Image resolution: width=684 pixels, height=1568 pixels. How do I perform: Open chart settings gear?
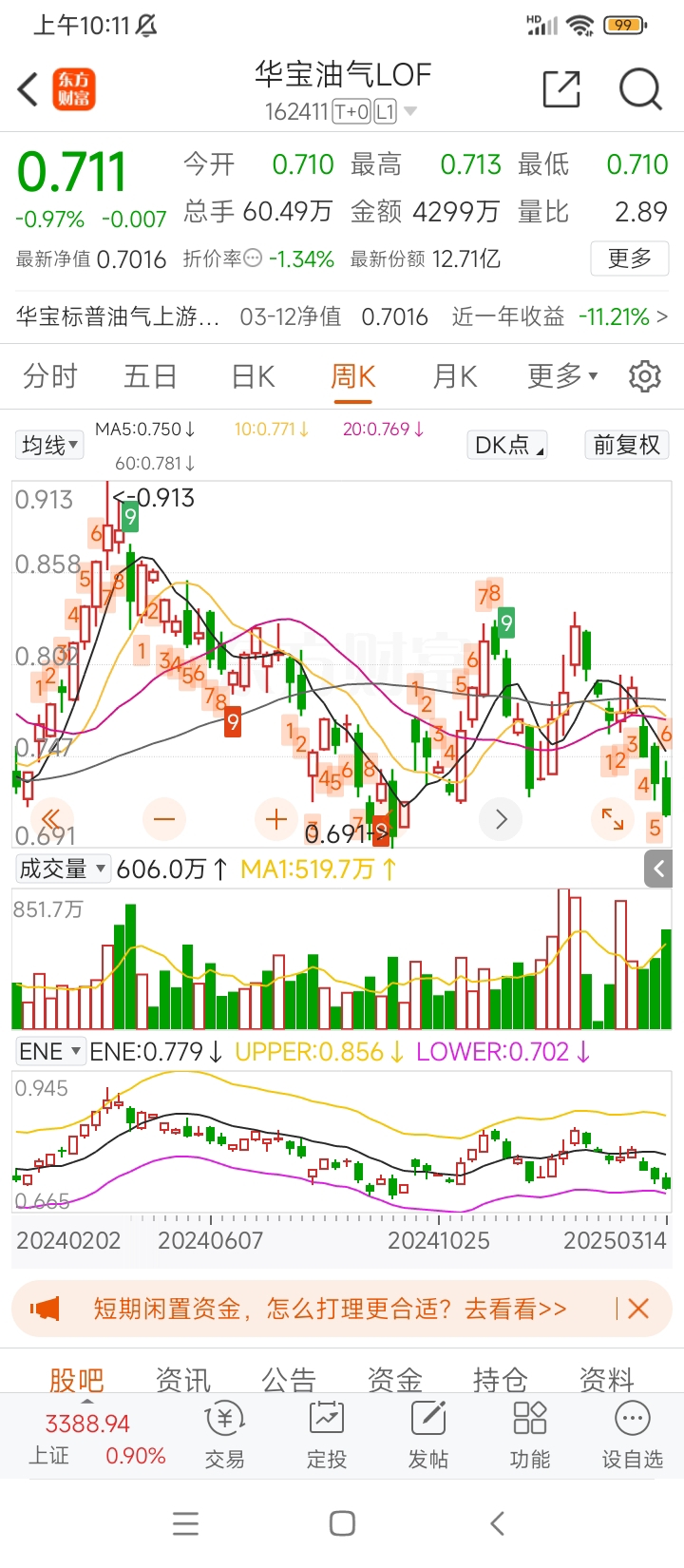645,376
